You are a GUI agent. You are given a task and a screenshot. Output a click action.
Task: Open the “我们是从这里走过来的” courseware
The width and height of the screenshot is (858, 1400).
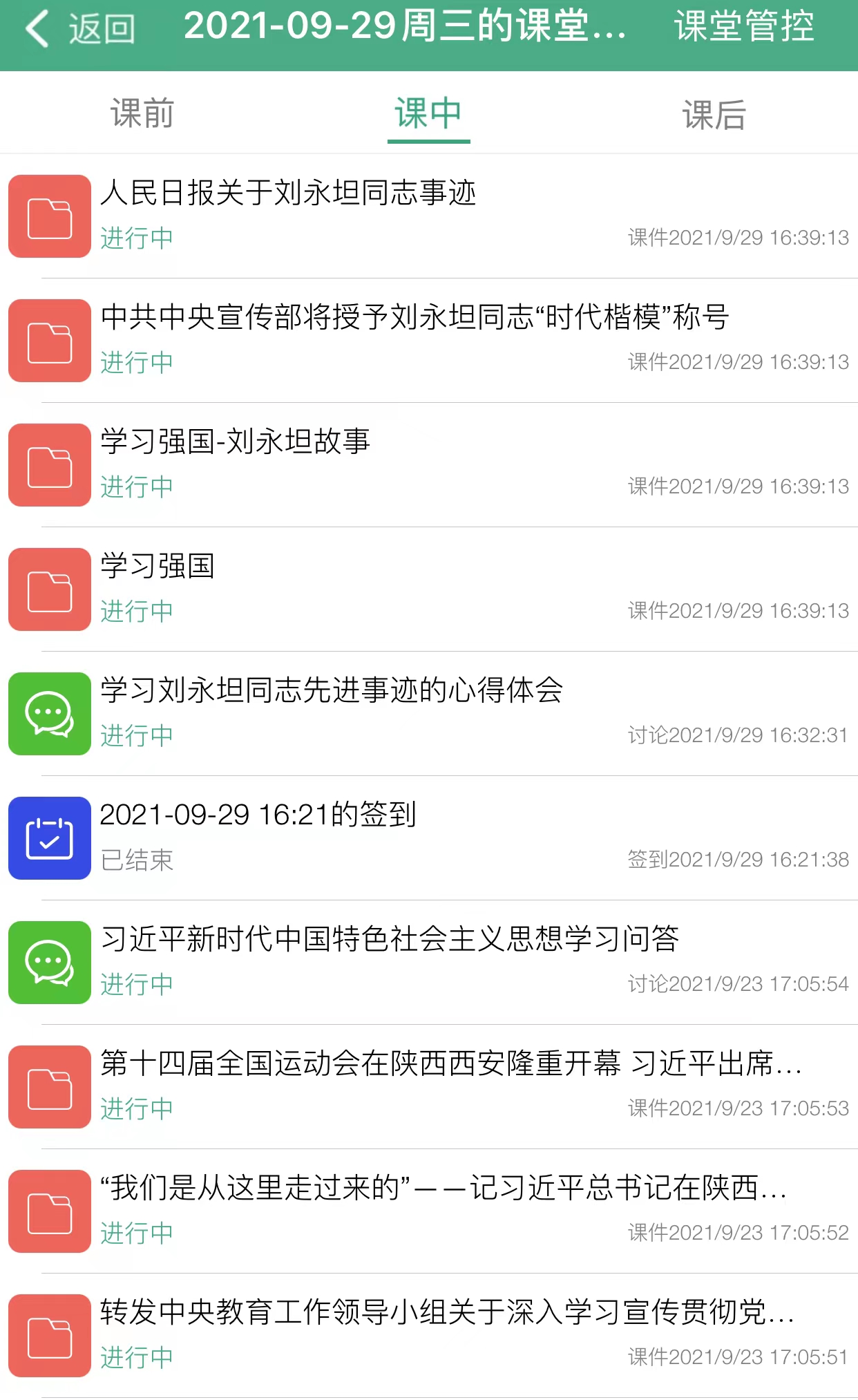pyautogui.click(x=429, y=1211)
